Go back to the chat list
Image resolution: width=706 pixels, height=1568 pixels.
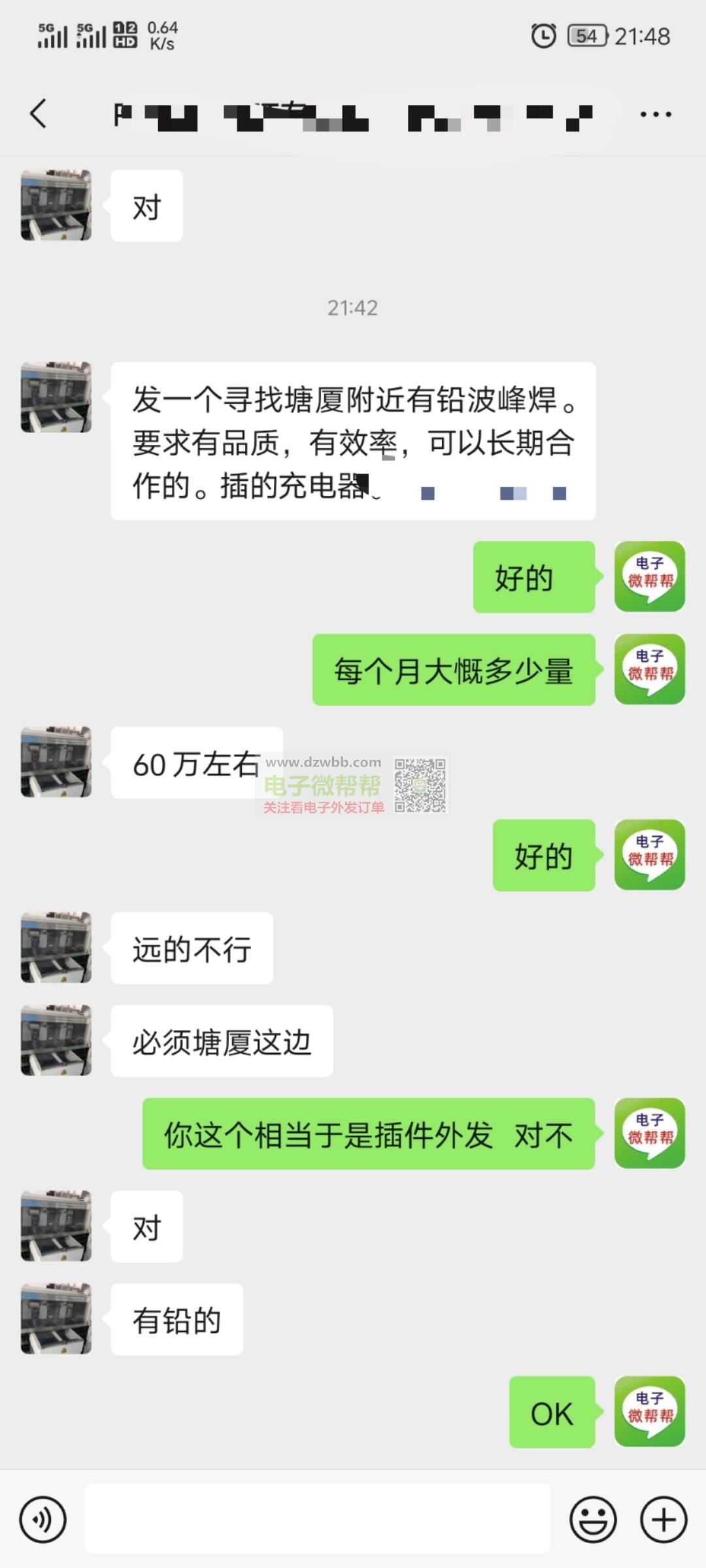point(39,114)
